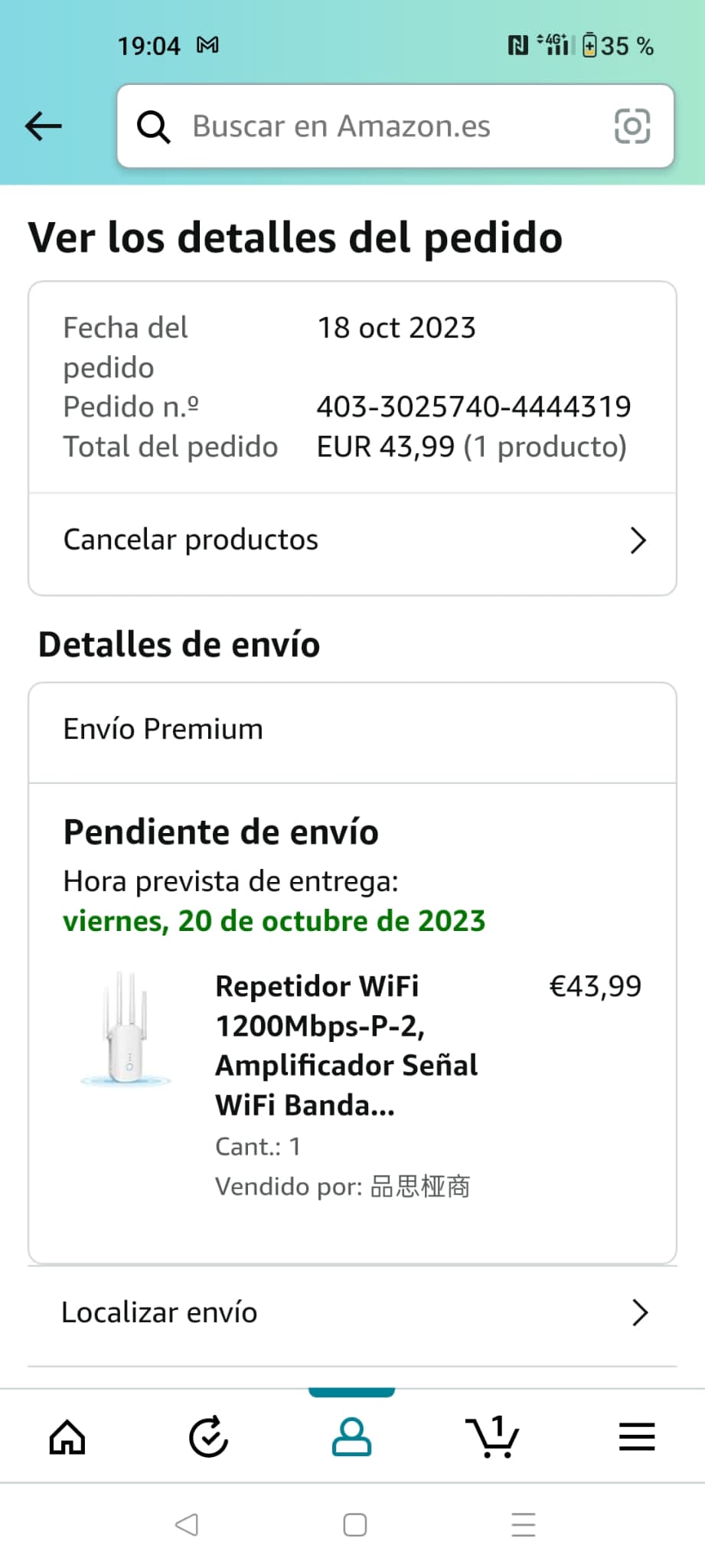Open the hamburger menu tab
The height and width of the screenshot is (1568, 705).
click(637, 1437)
